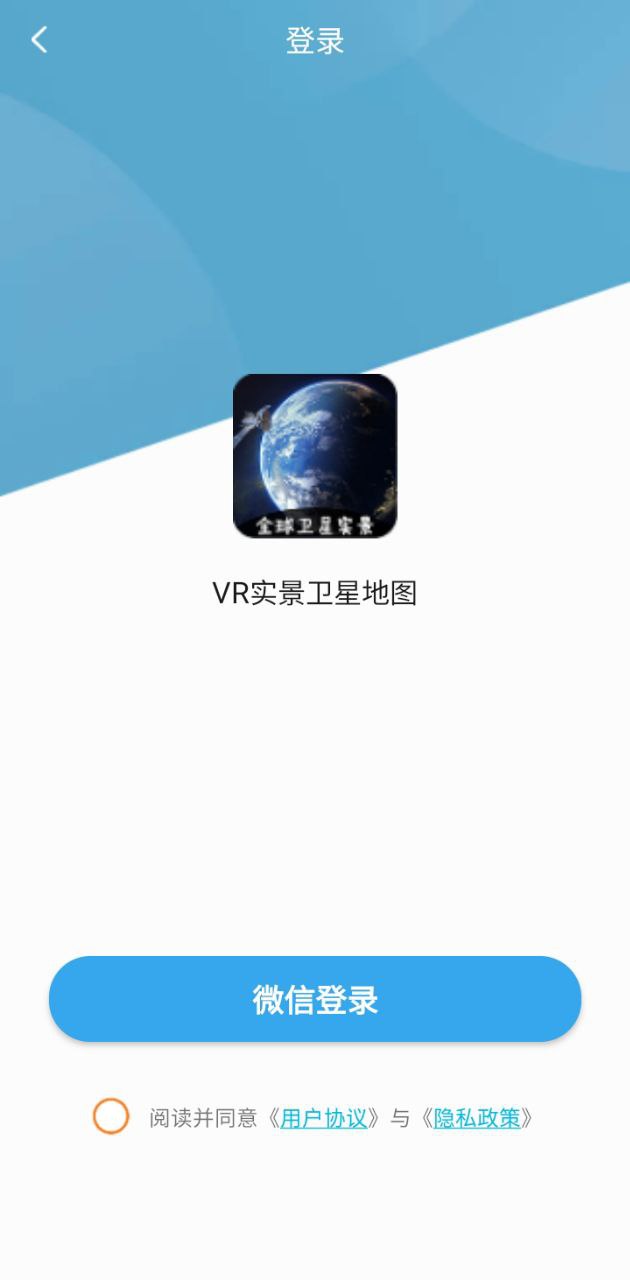Check the agreement consent circle
The width and height of the screenshot is (630, 1280).
(x=111, y=1116)
